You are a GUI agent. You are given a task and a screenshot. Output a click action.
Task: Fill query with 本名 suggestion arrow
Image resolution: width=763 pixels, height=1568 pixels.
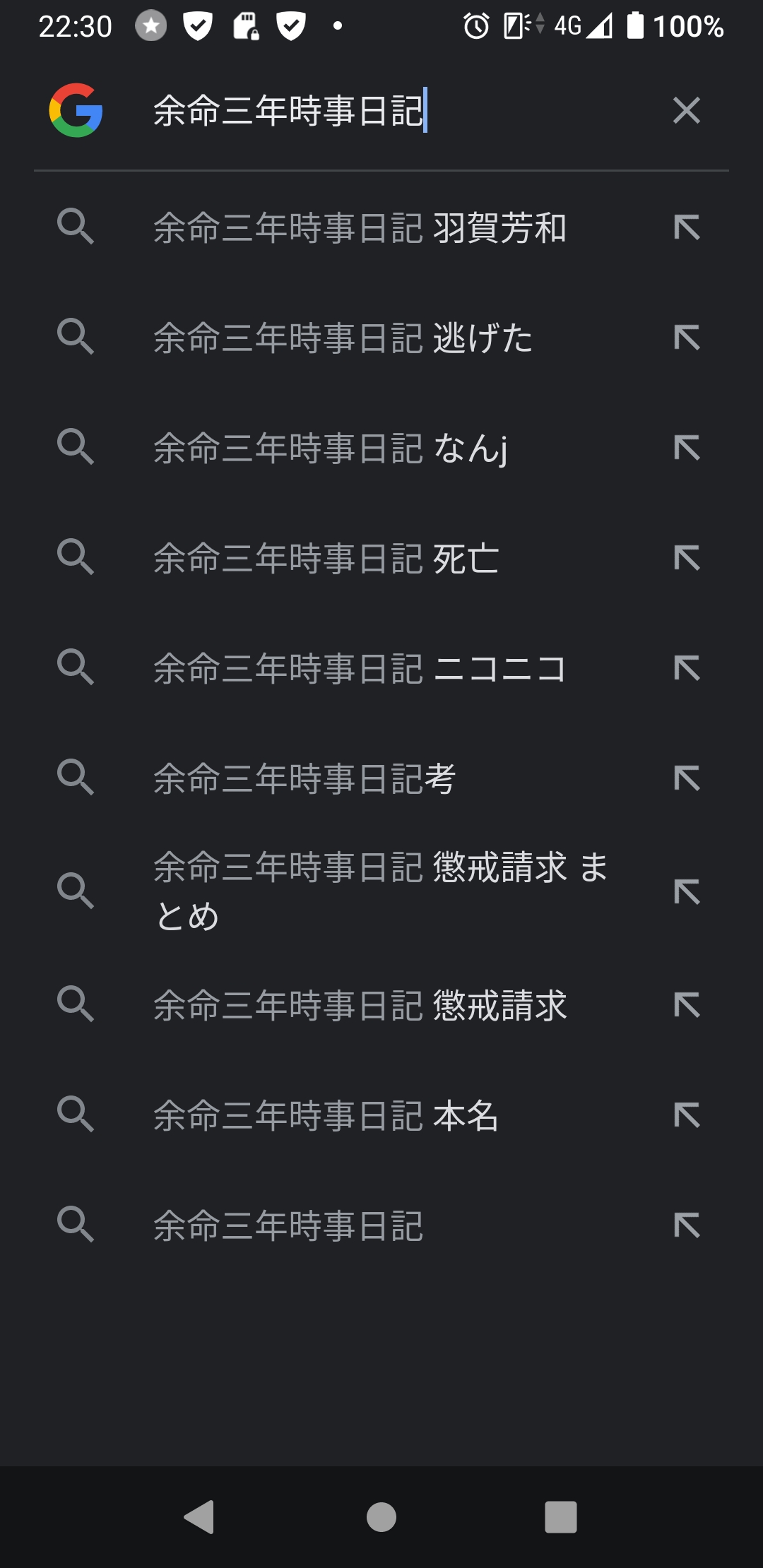686,1116
